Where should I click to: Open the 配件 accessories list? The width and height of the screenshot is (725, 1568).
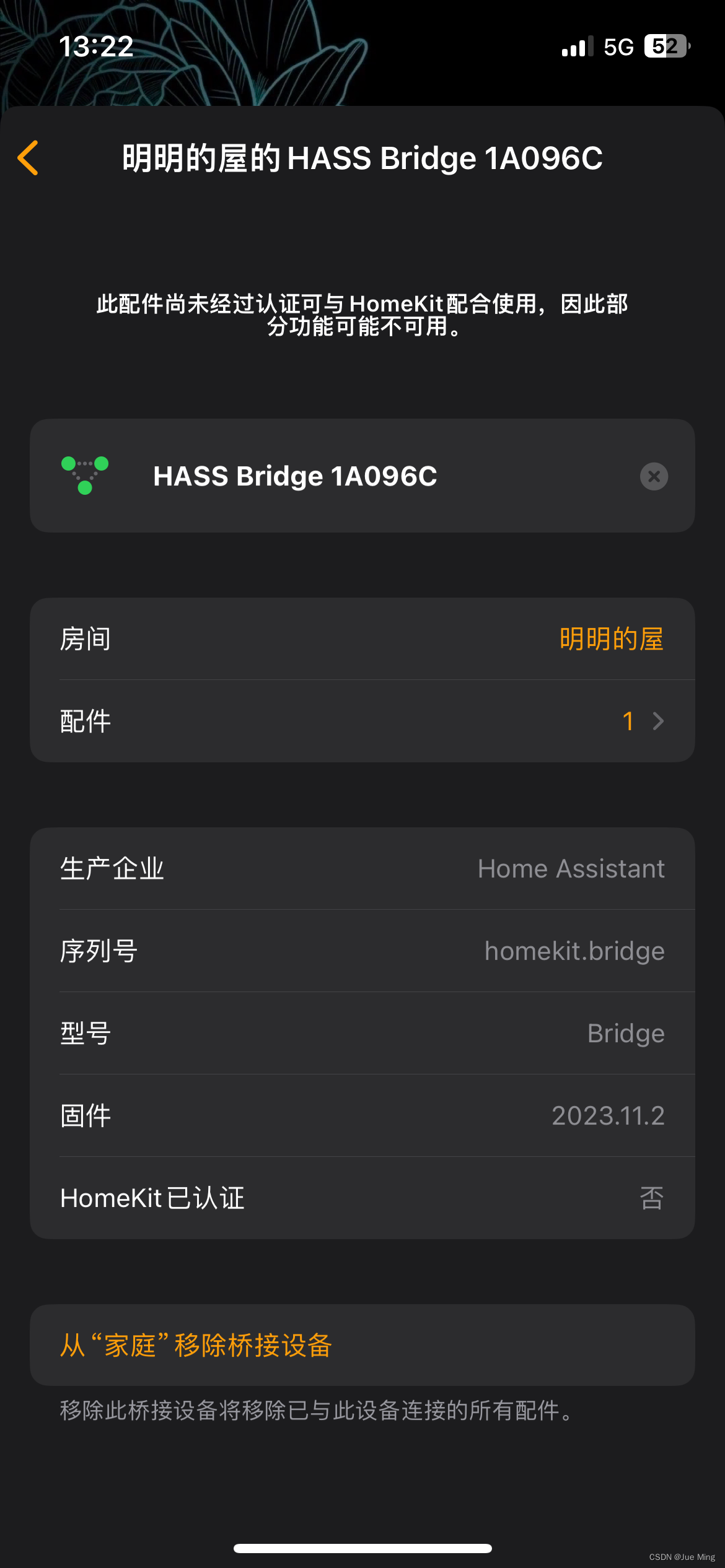pos(362,721)
